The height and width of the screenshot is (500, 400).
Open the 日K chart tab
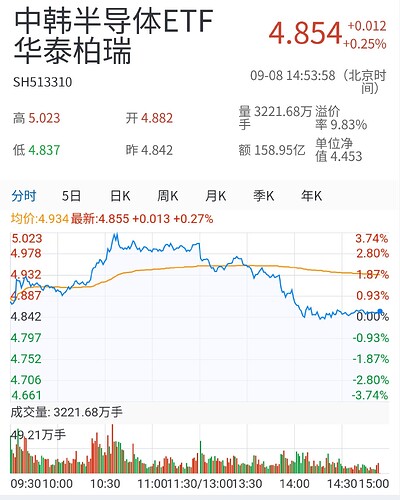(x=120, y=196)
